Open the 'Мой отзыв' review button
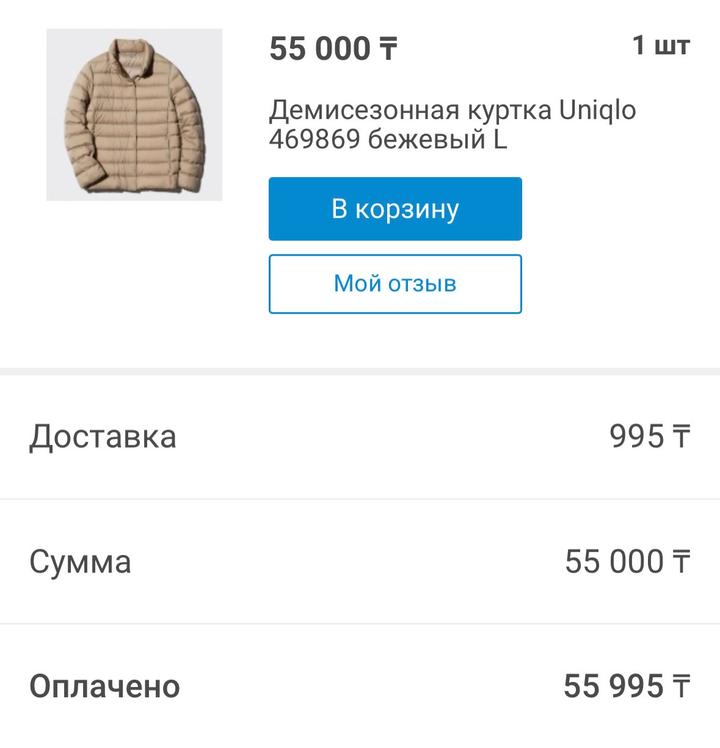 click(x=395, y=284)
